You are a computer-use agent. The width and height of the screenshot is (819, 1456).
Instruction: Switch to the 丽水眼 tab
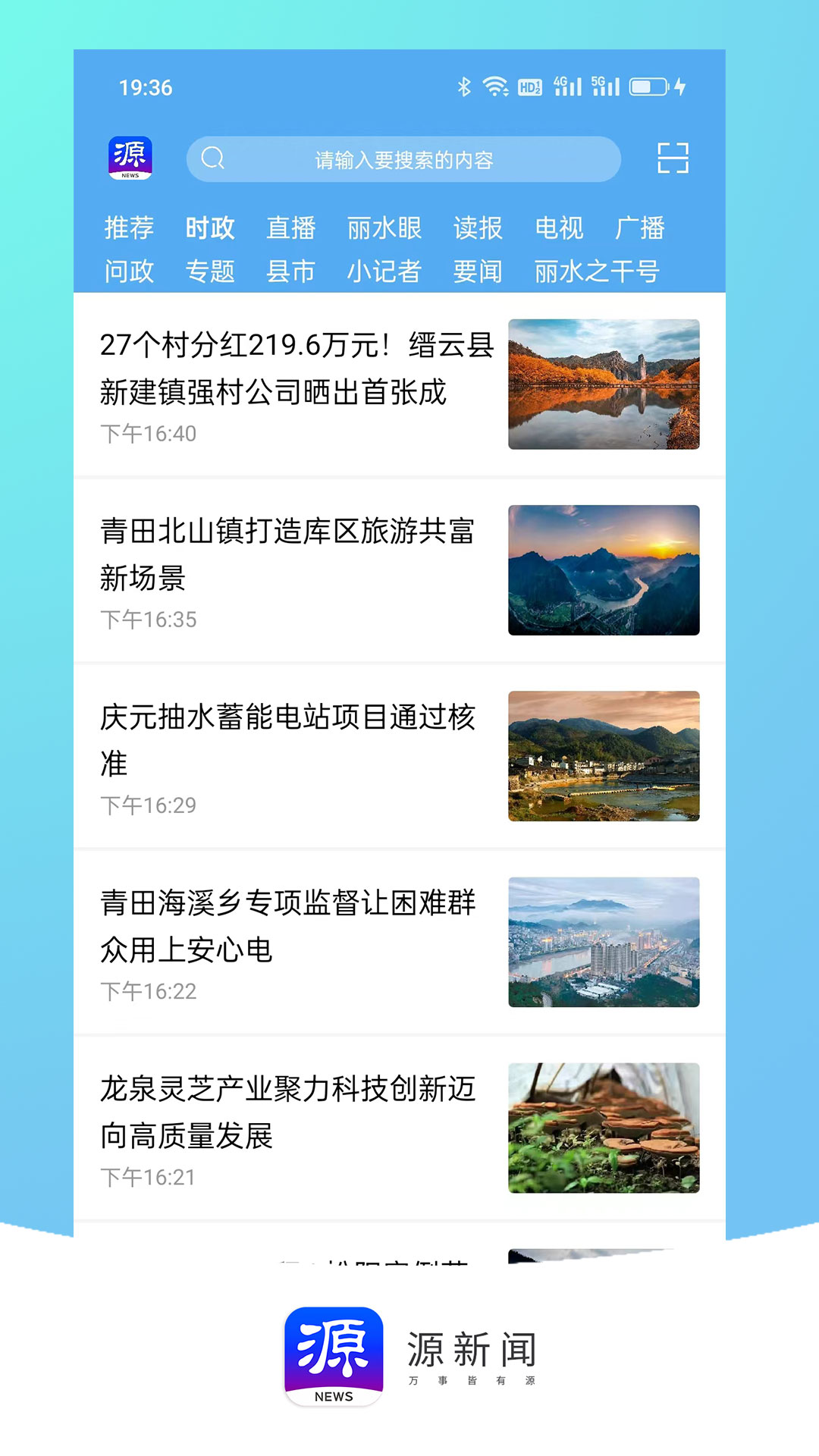click(384, 227)
